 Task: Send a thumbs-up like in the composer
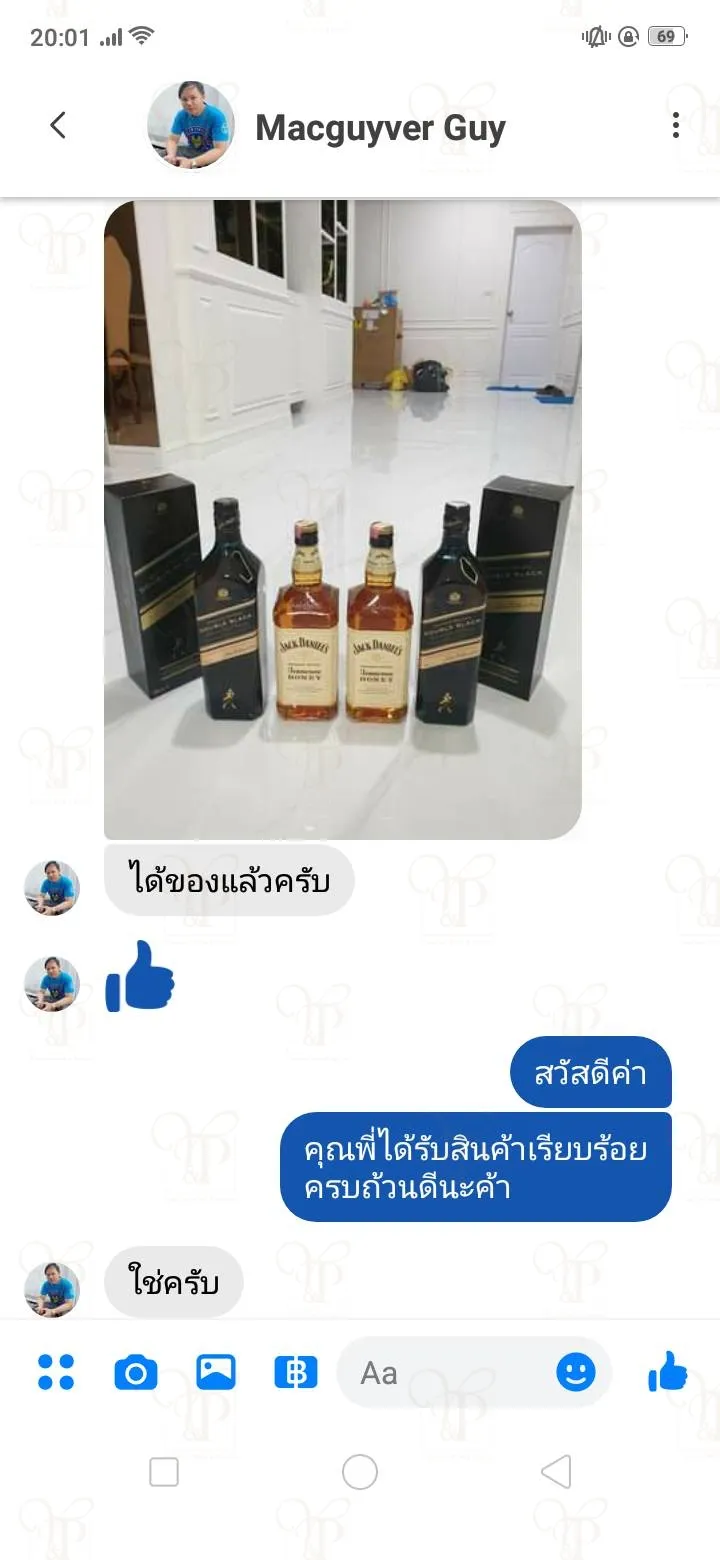(x=668, y=1372)
